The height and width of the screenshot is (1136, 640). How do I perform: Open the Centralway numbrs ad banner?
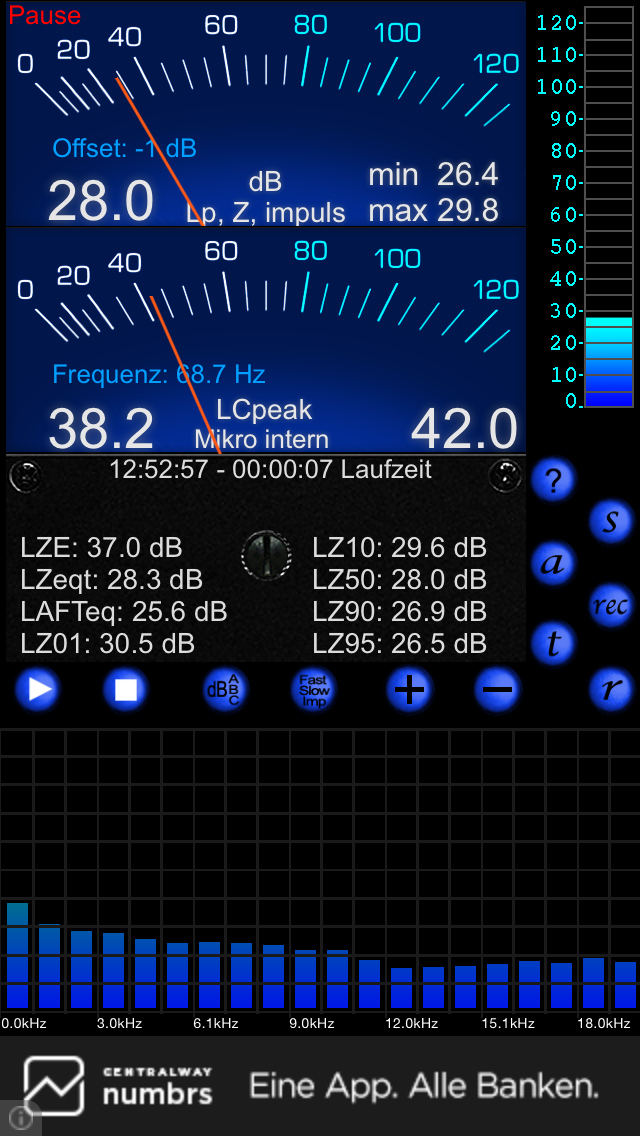pos(320,1086)
